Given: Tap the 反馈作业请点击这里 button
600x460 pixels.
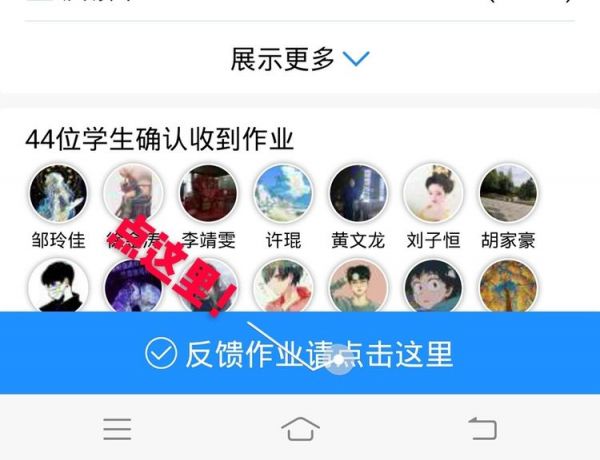Looking at the screenshot, I should click(x=300, y=353).
